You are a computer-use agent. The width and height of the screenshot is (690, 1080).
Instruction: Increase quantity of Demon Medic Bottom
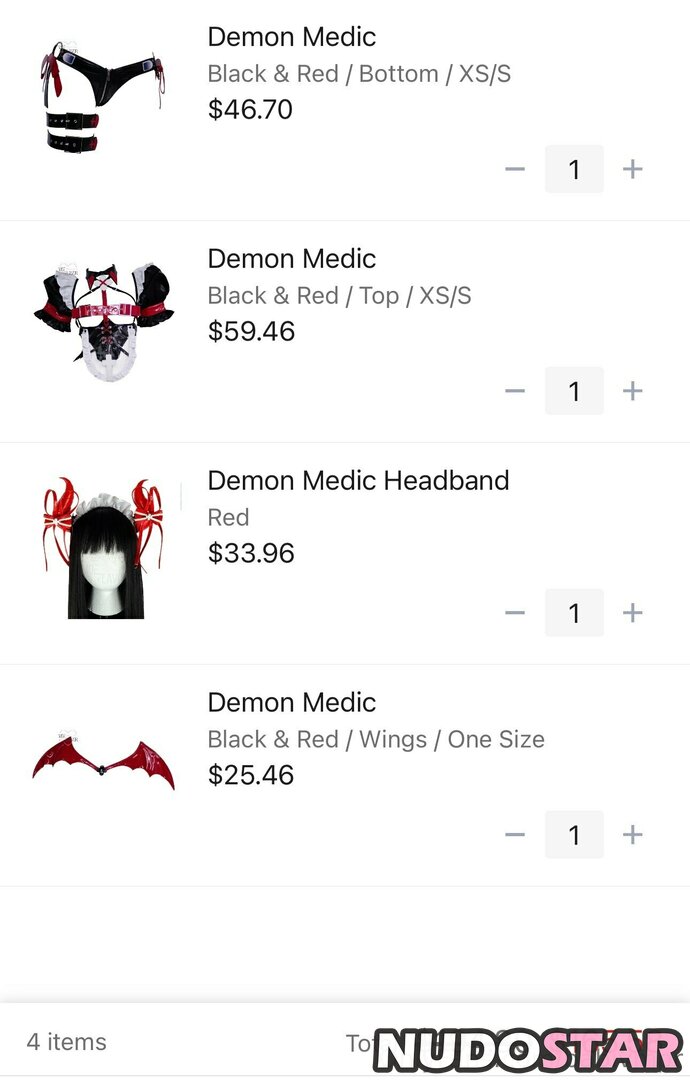[632, 169]
